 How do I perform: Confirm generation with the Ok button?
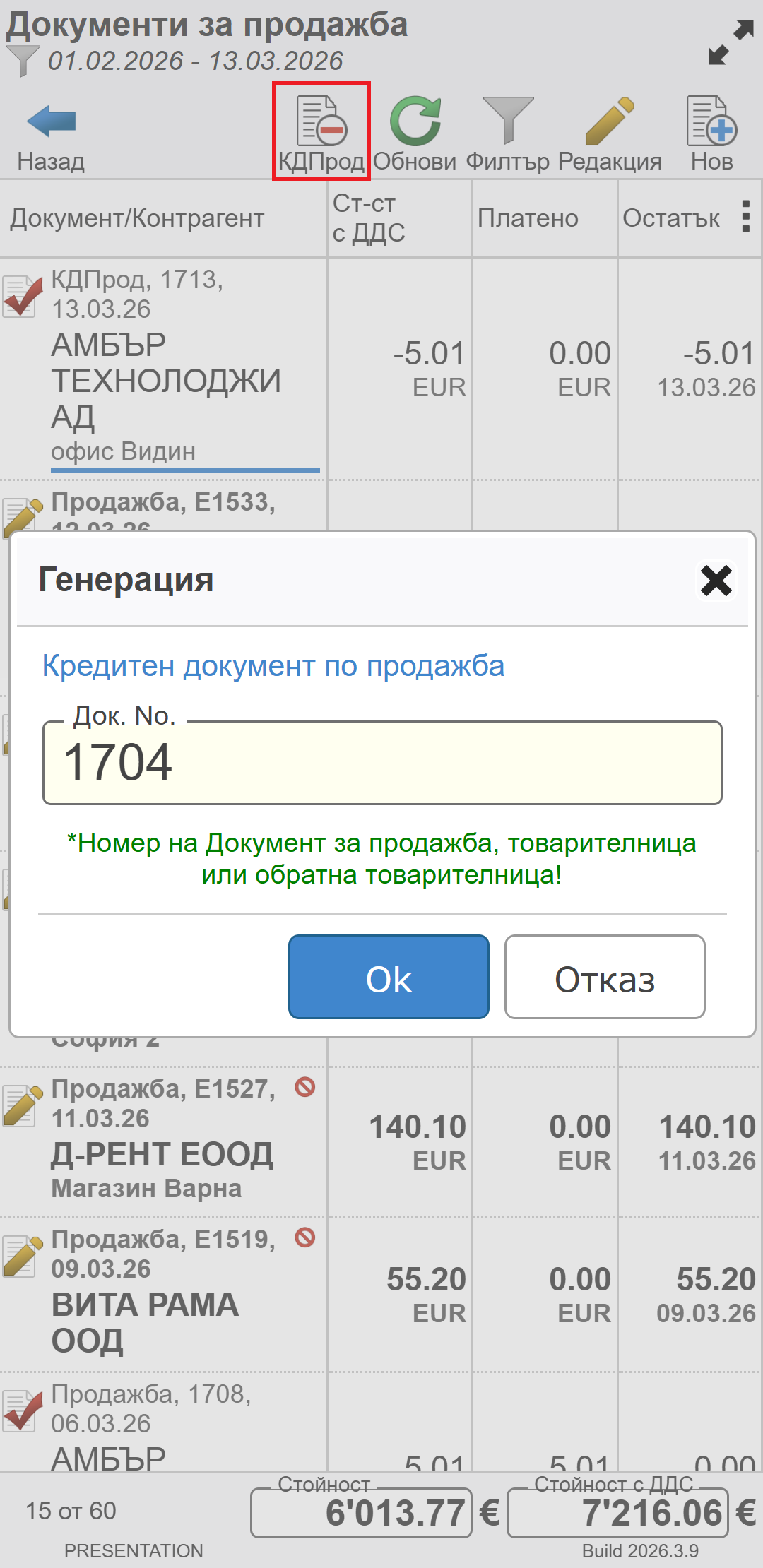coord(389,978)
